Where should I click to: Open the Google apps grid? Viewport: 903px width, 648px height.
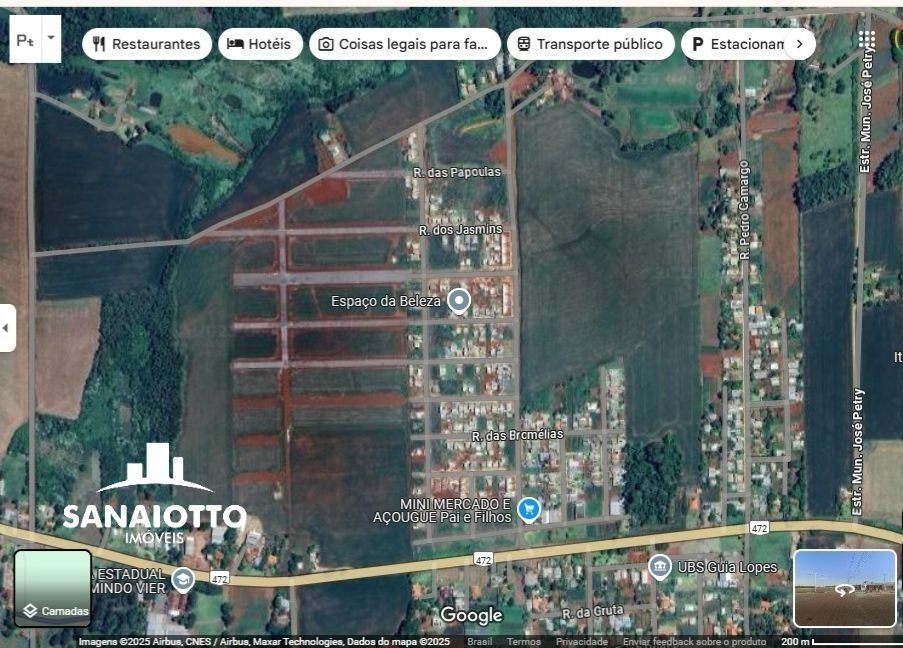[867, 40]
